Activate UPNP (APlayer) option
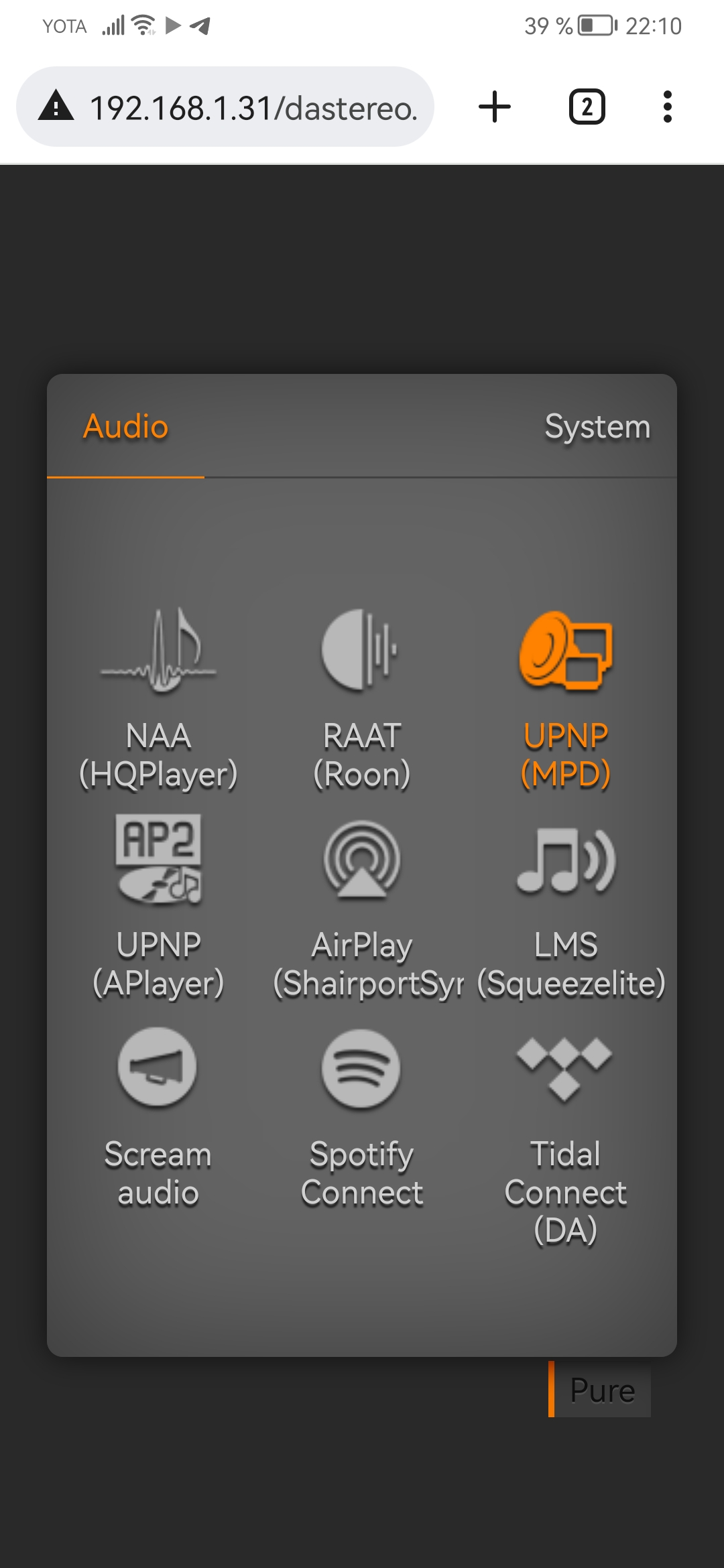724x1568 pixels. [158, 905]
